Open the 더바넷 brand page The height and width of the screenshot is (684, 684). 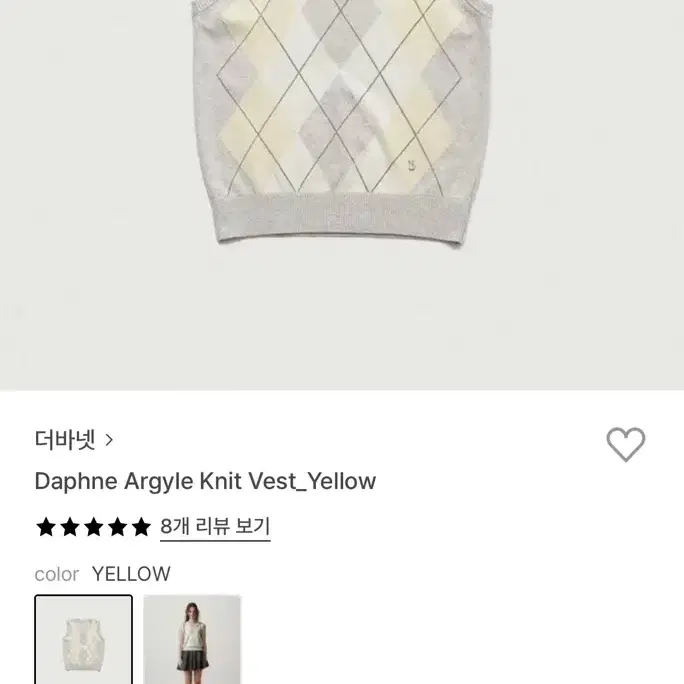click(x=74, y=440)
